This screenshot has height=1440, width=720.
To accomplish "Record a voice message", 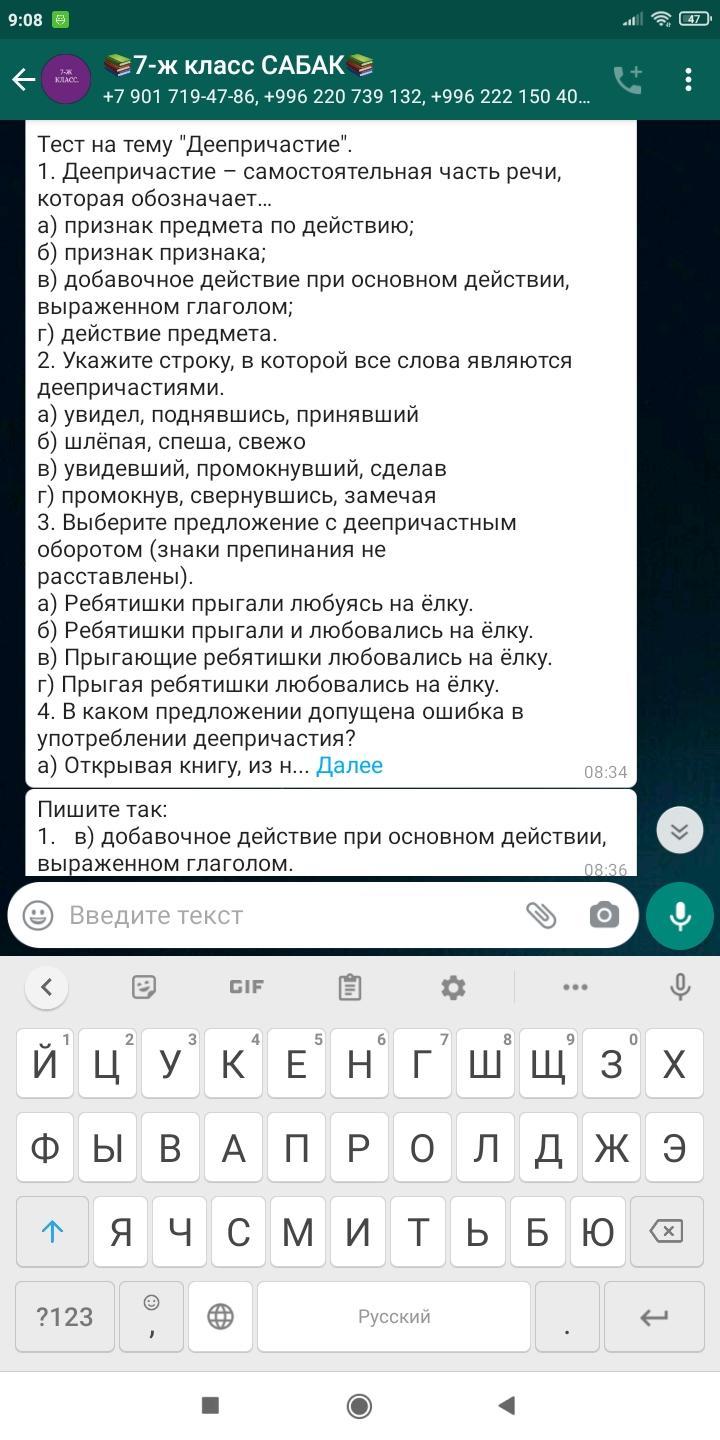I will point(680,915).
